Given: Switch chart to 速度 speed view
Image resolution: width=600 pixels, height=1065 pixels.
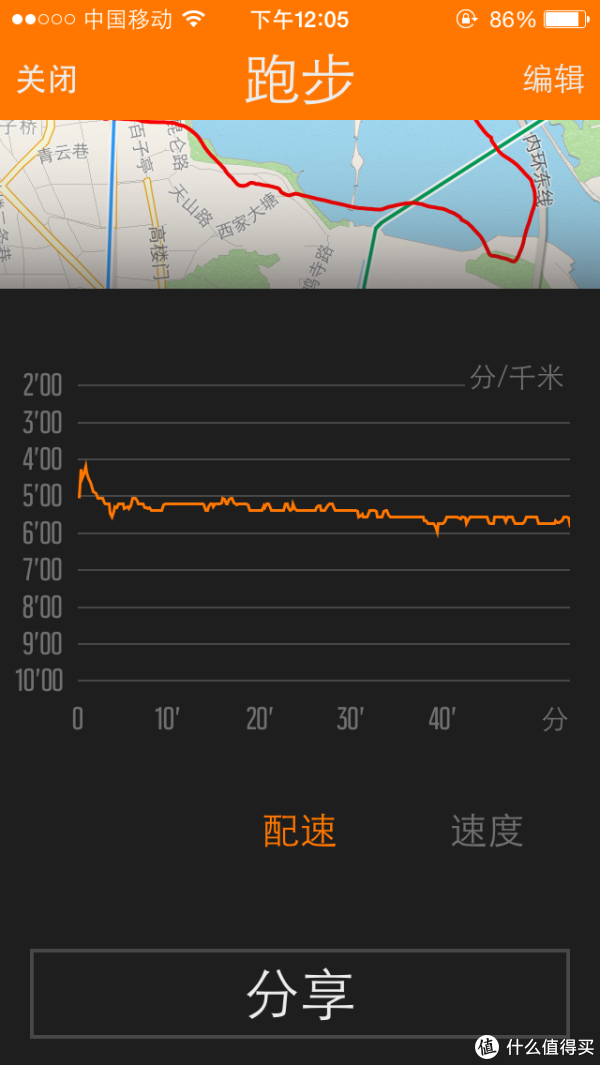Looking at the screenshot, I should click(487, 831).
